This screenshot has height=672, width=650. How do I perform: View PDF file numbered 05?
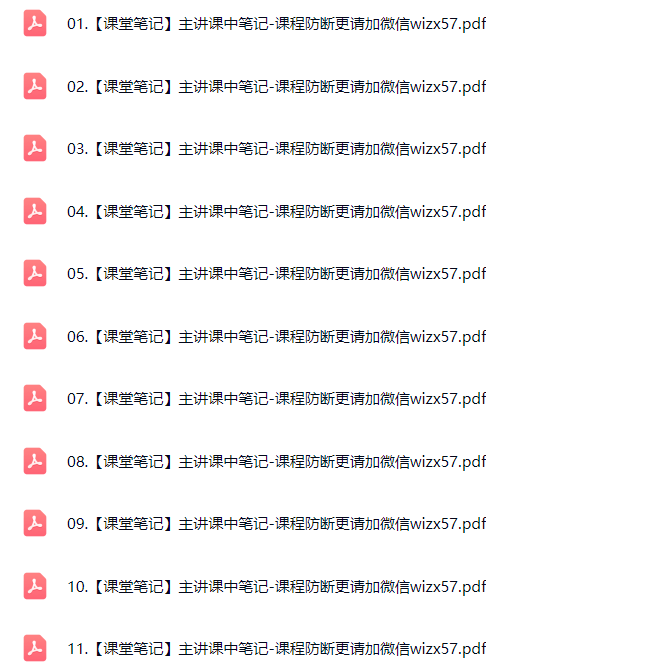(276, 274)
